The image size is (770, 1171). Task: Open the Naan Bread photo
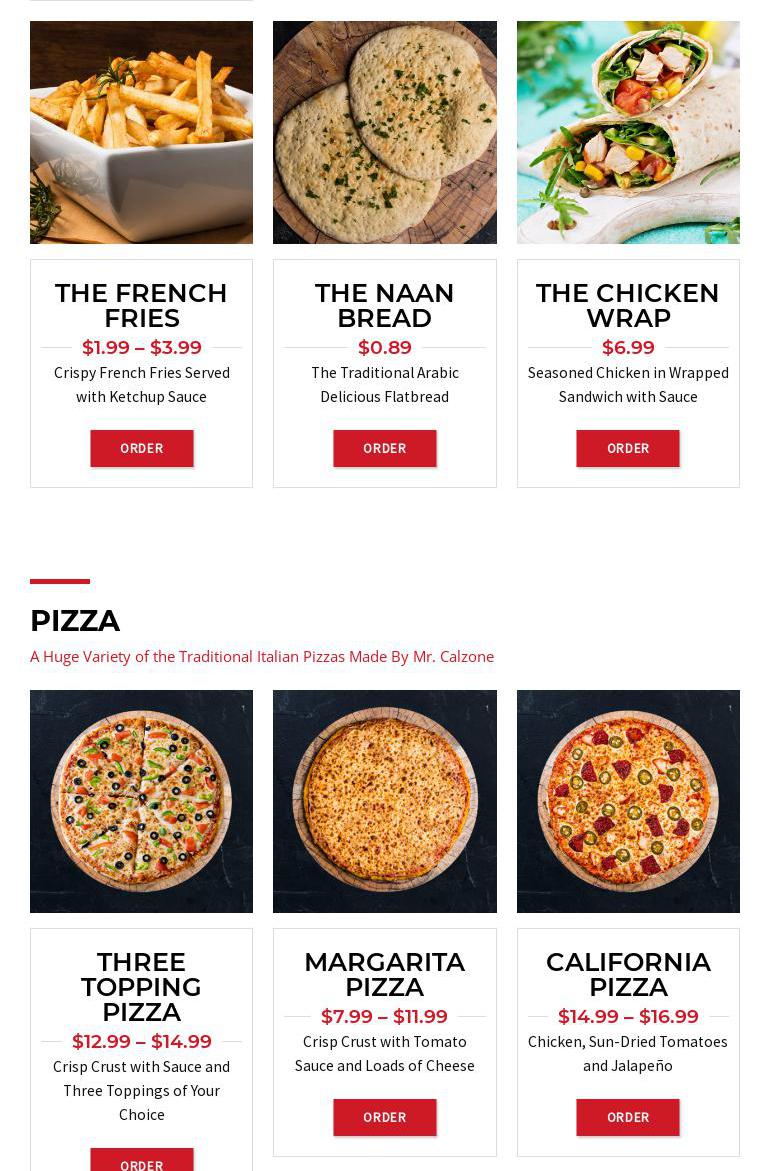tap(384, 132)
